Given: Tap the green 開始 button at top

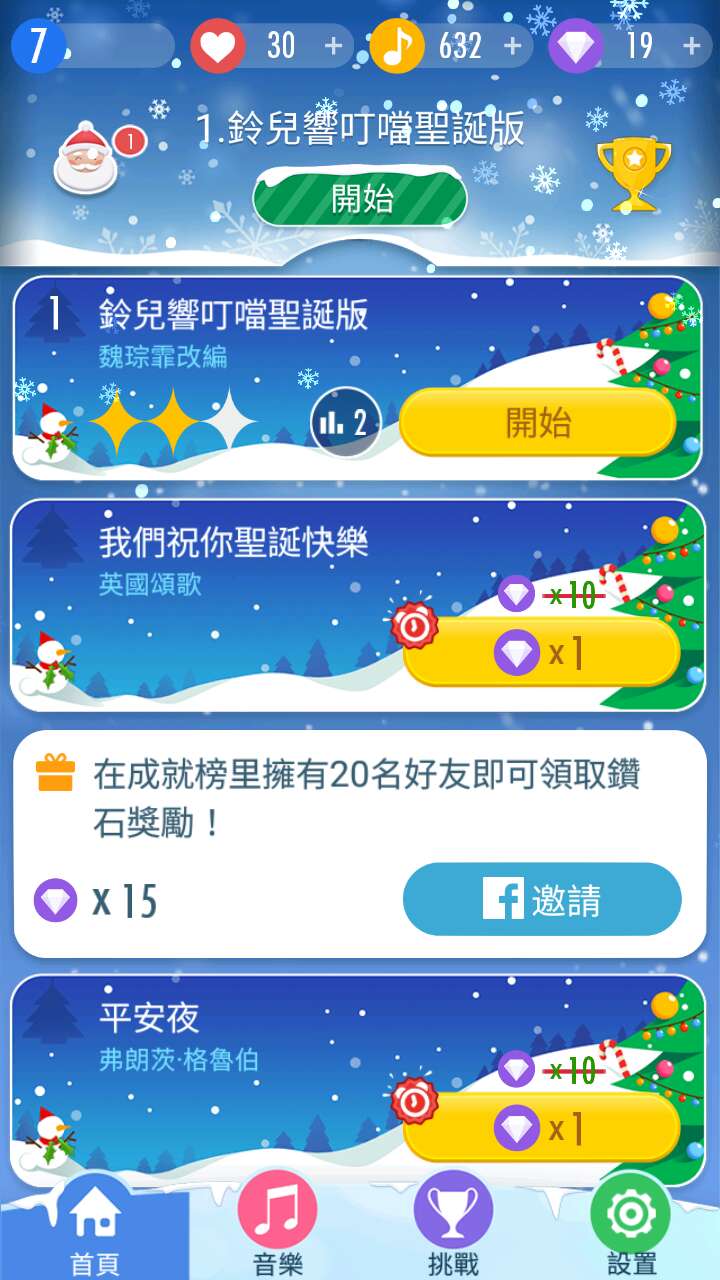Looking at the screenshot, I should [361, 198].
